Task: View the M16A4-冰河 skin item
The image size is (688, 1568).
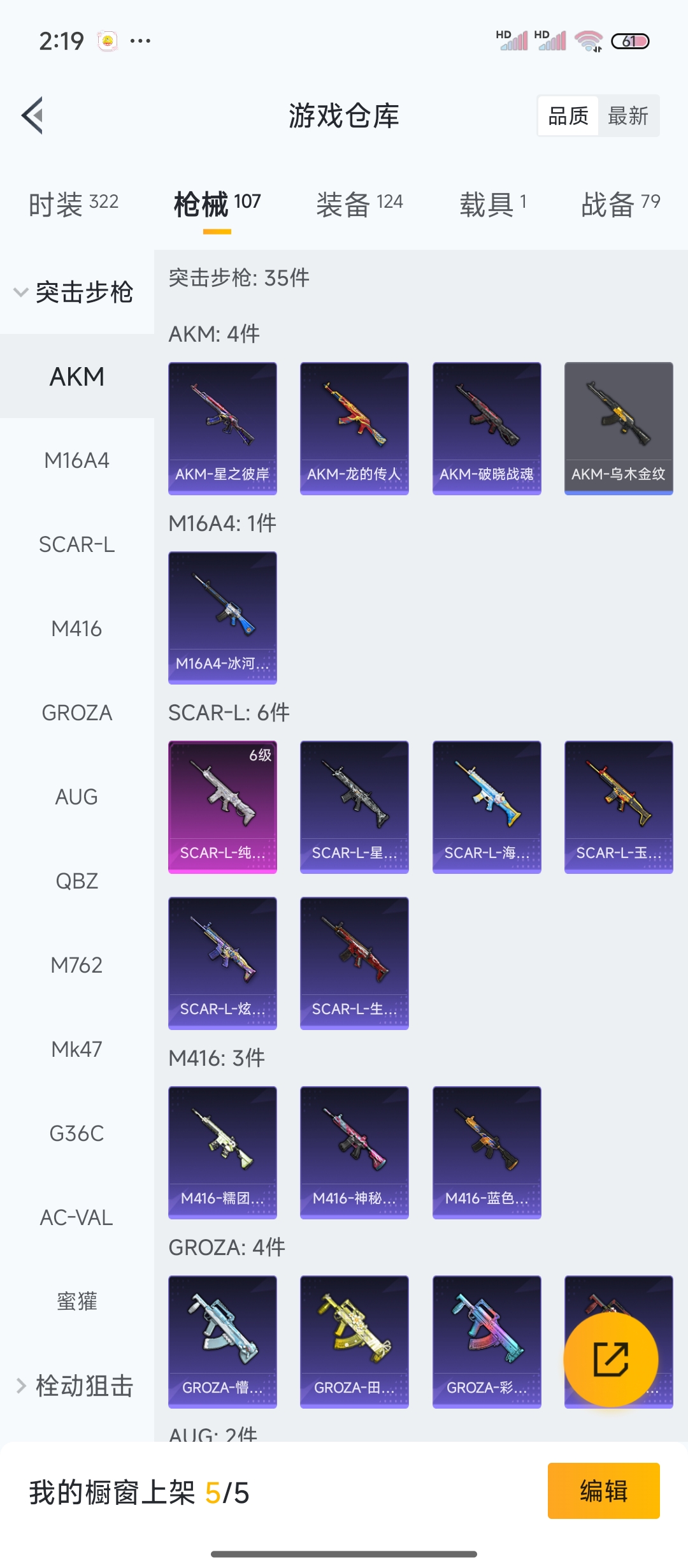Action: [222, 618]
